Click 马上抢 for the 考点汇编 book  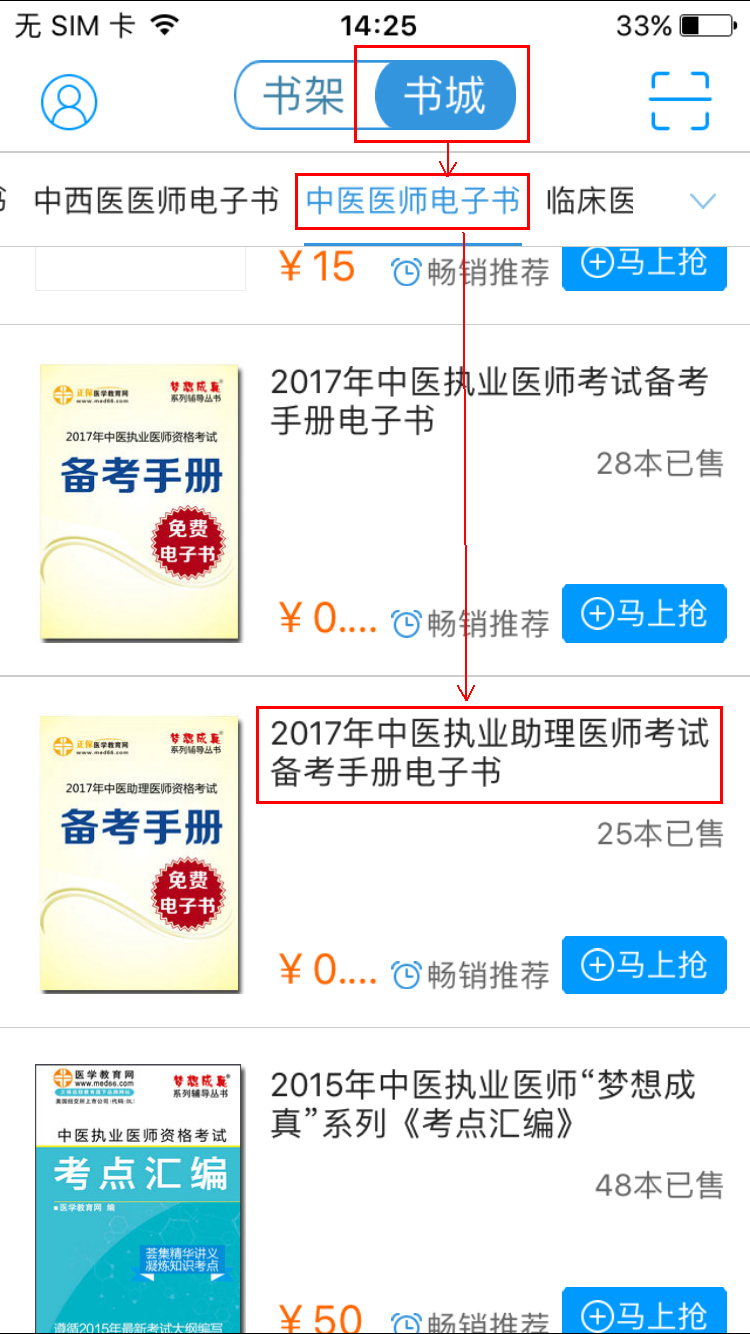point(644,1320)
